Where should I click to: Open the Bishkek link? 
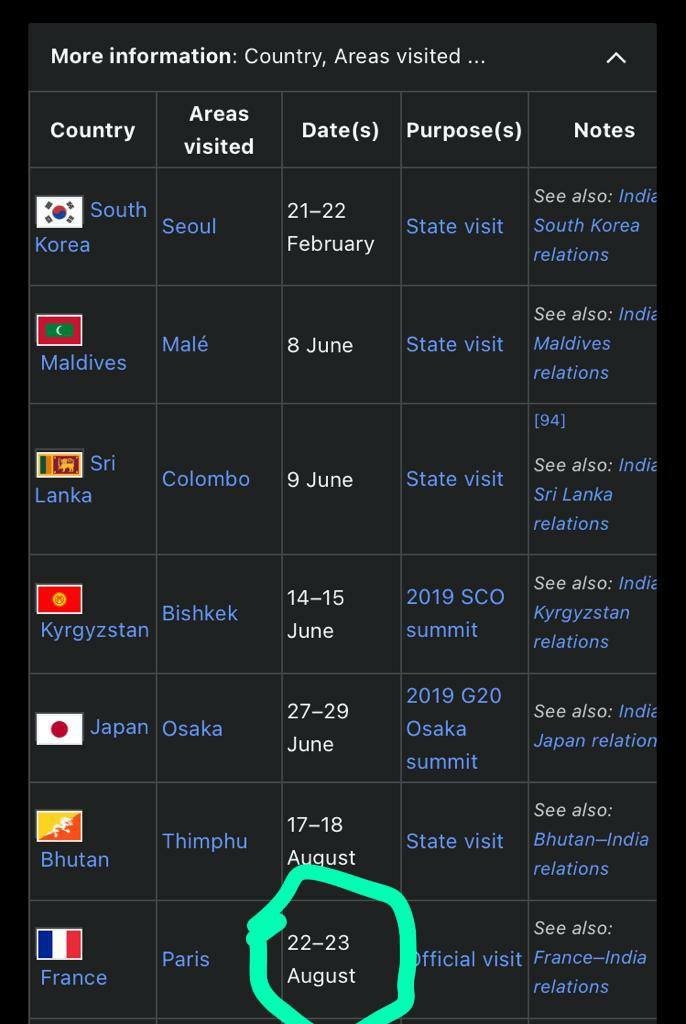click(x=200, y=613)
